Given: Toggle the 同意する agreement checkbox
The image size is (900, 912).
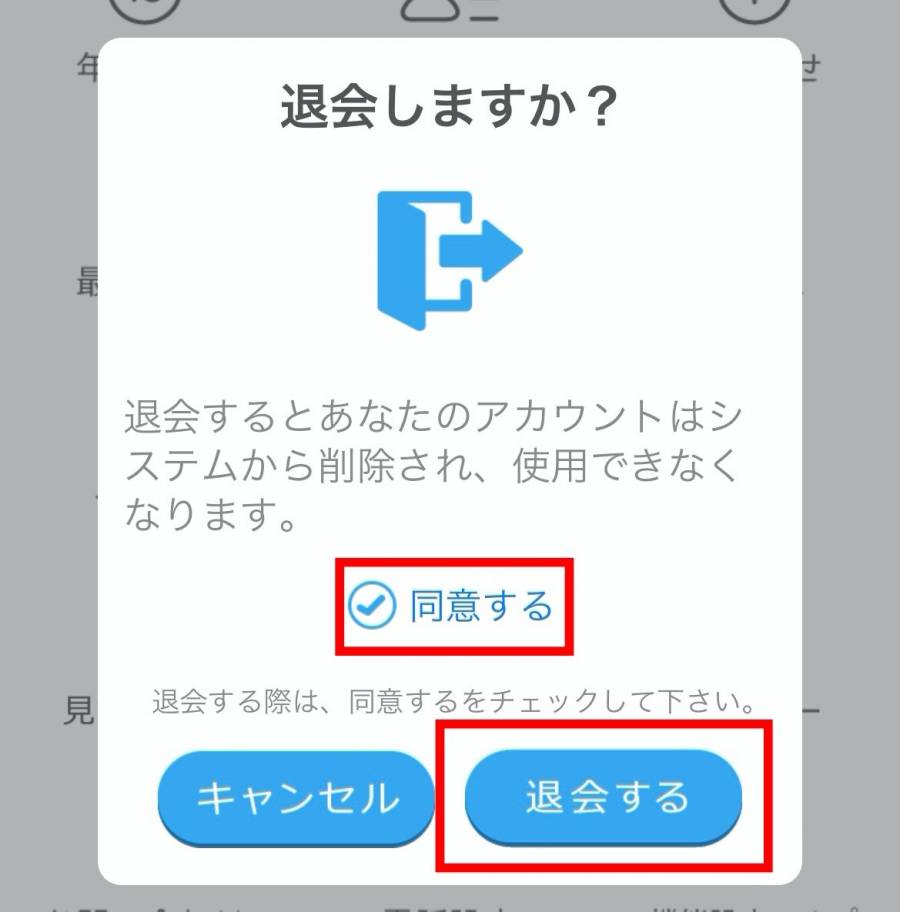Looking at the screenshot, I should 372,606.
